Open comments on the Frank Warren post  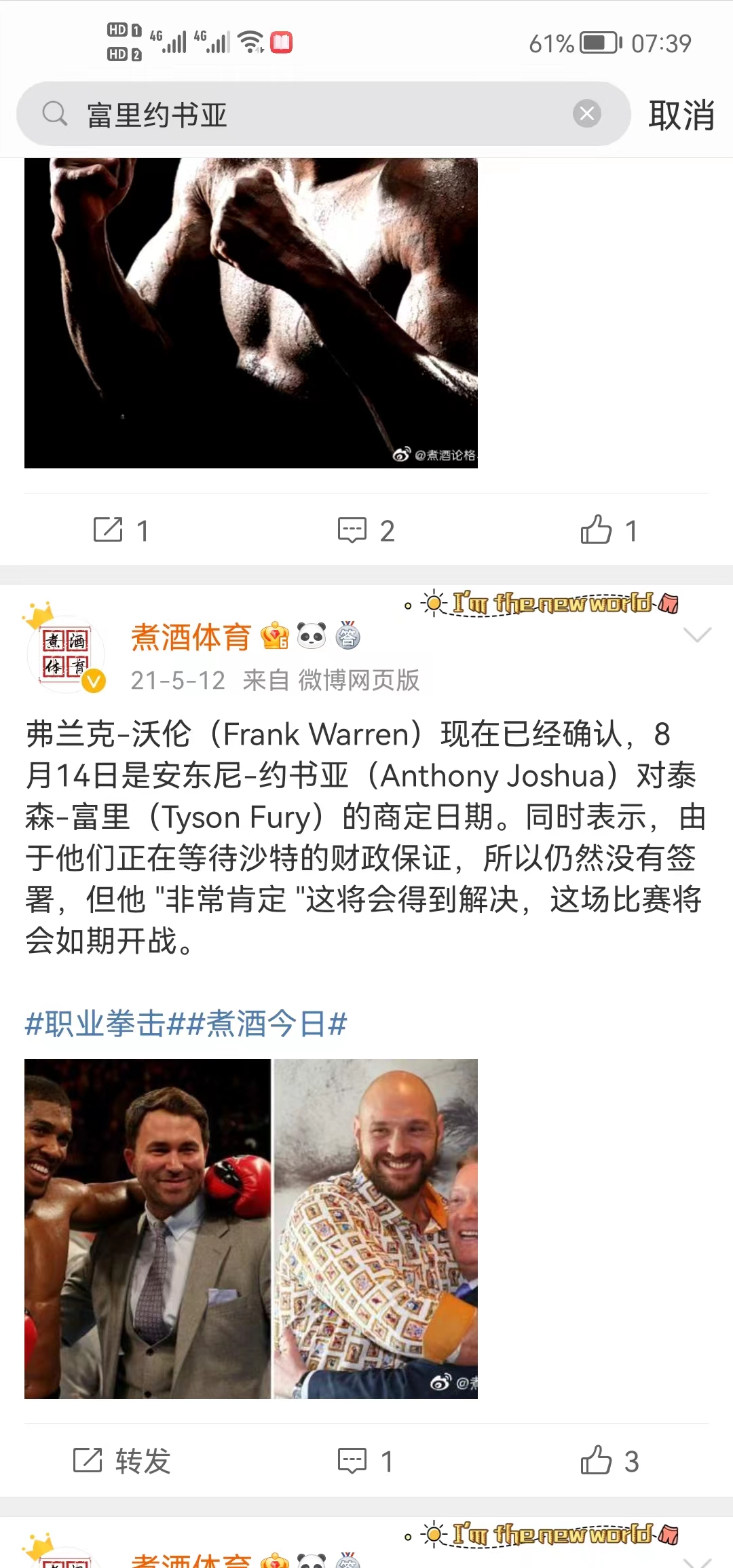[366, 1460]
